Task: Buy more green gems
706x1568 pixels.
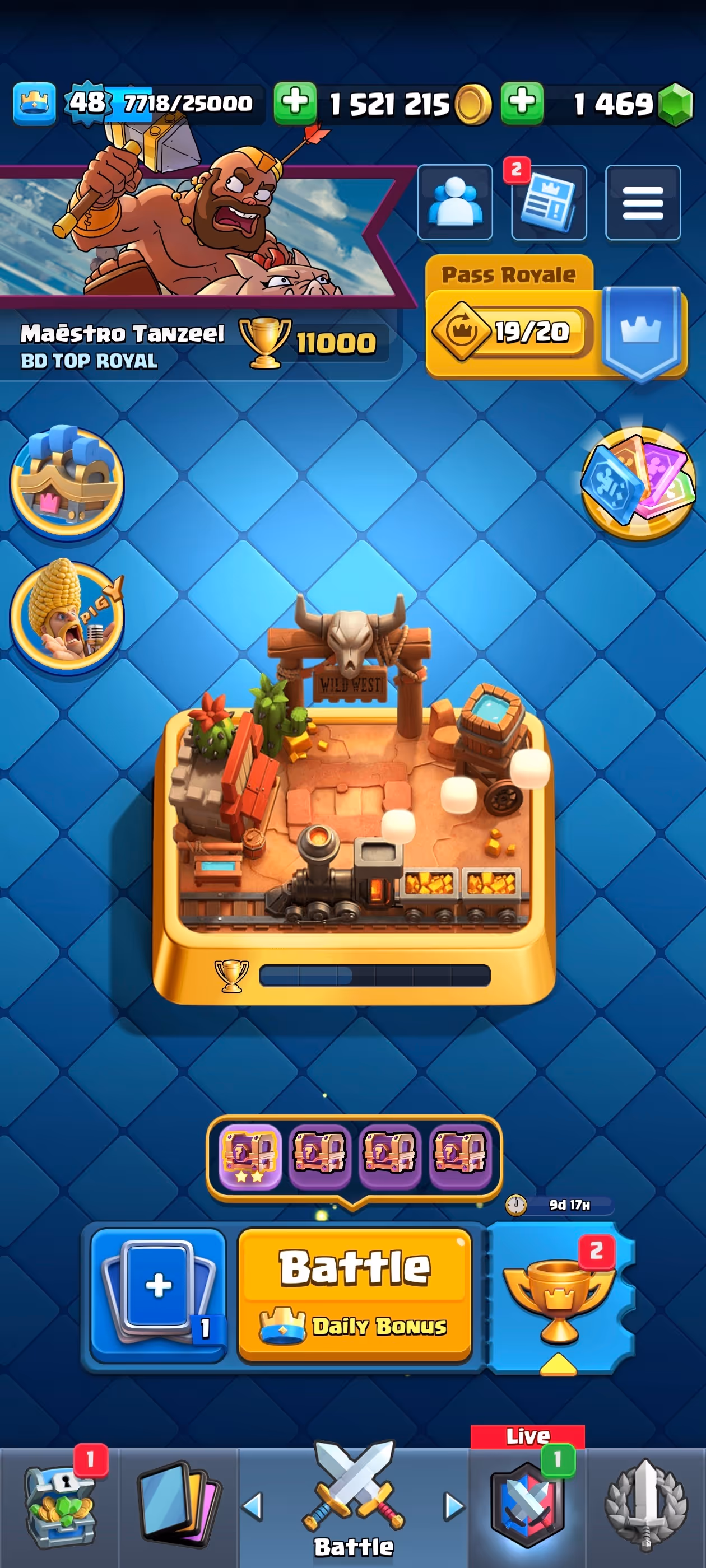Action: (522, 103)
